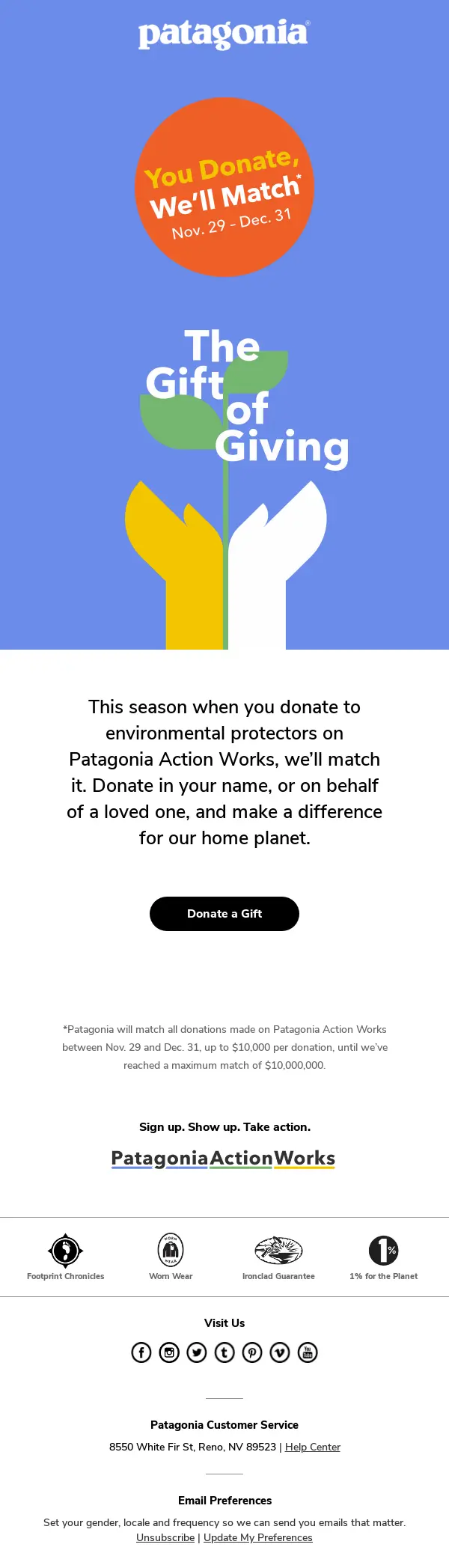Open Patagonia's Pinterest icon
The height and width of the screenshot is (1568, 449).
[x=252, y=1352]
